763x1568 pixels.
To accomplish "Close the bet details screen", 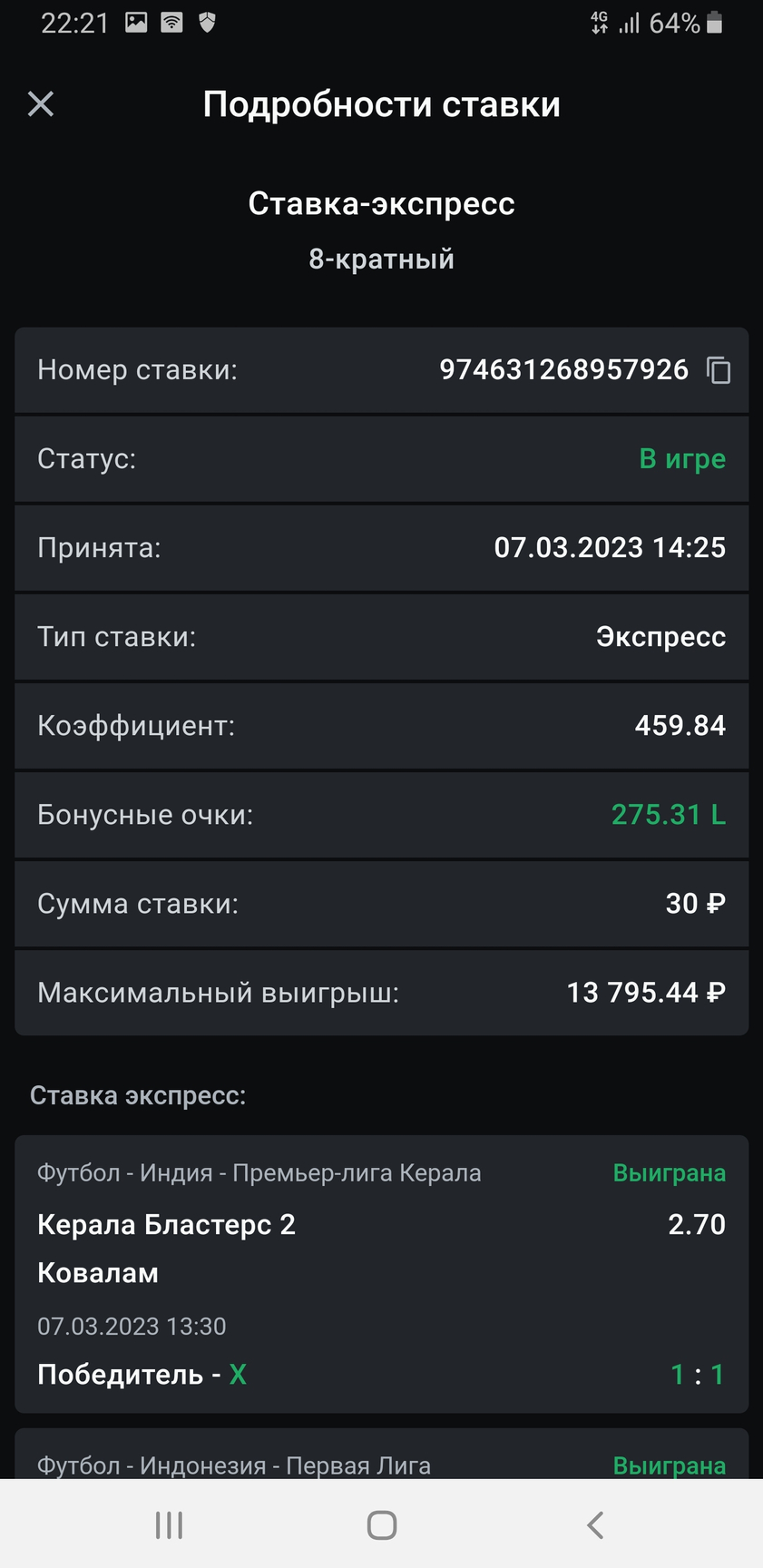I will point(41,104).
